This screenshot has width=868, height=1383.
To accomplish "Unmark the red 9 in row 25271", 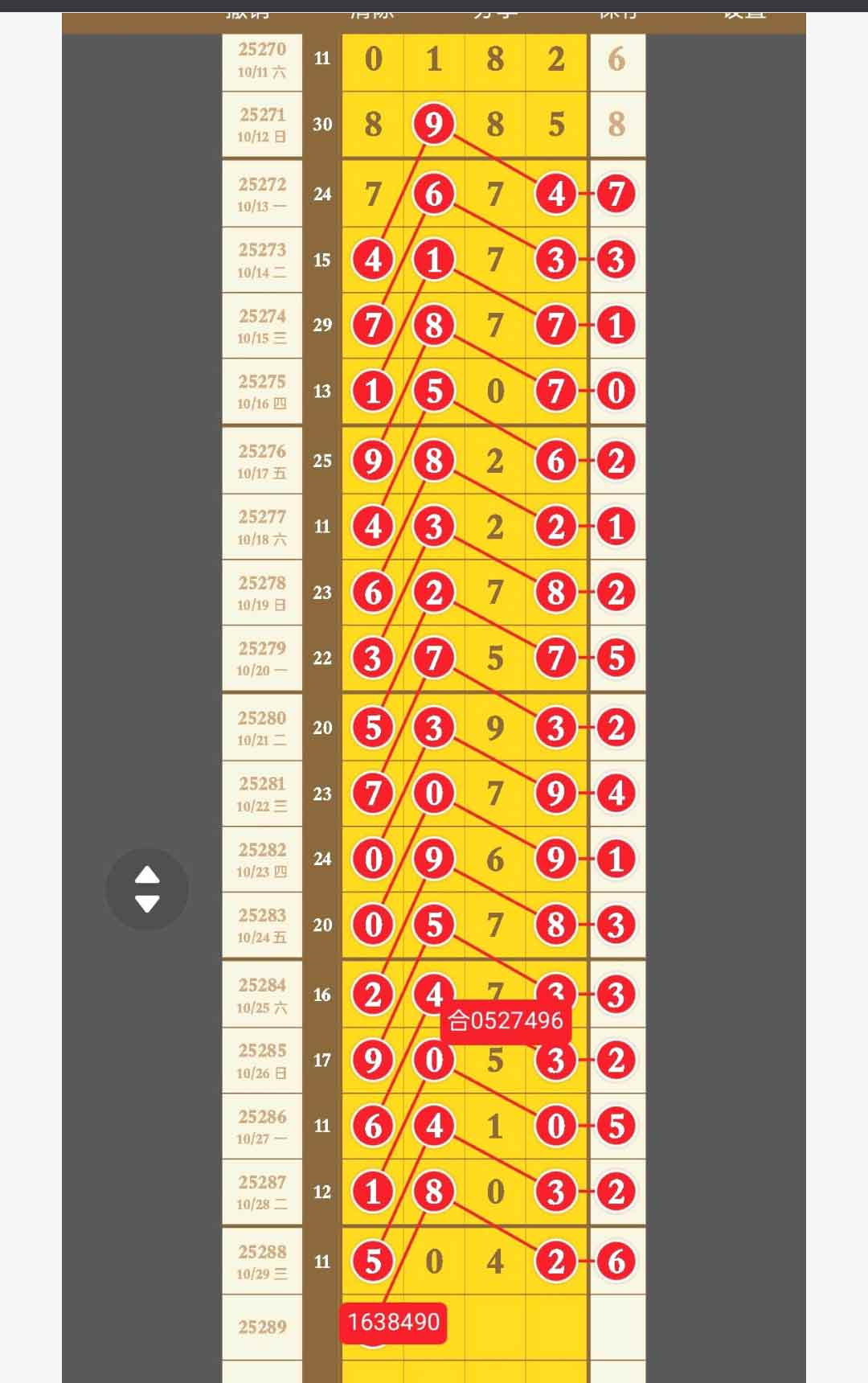I will [x=434, y=125].
